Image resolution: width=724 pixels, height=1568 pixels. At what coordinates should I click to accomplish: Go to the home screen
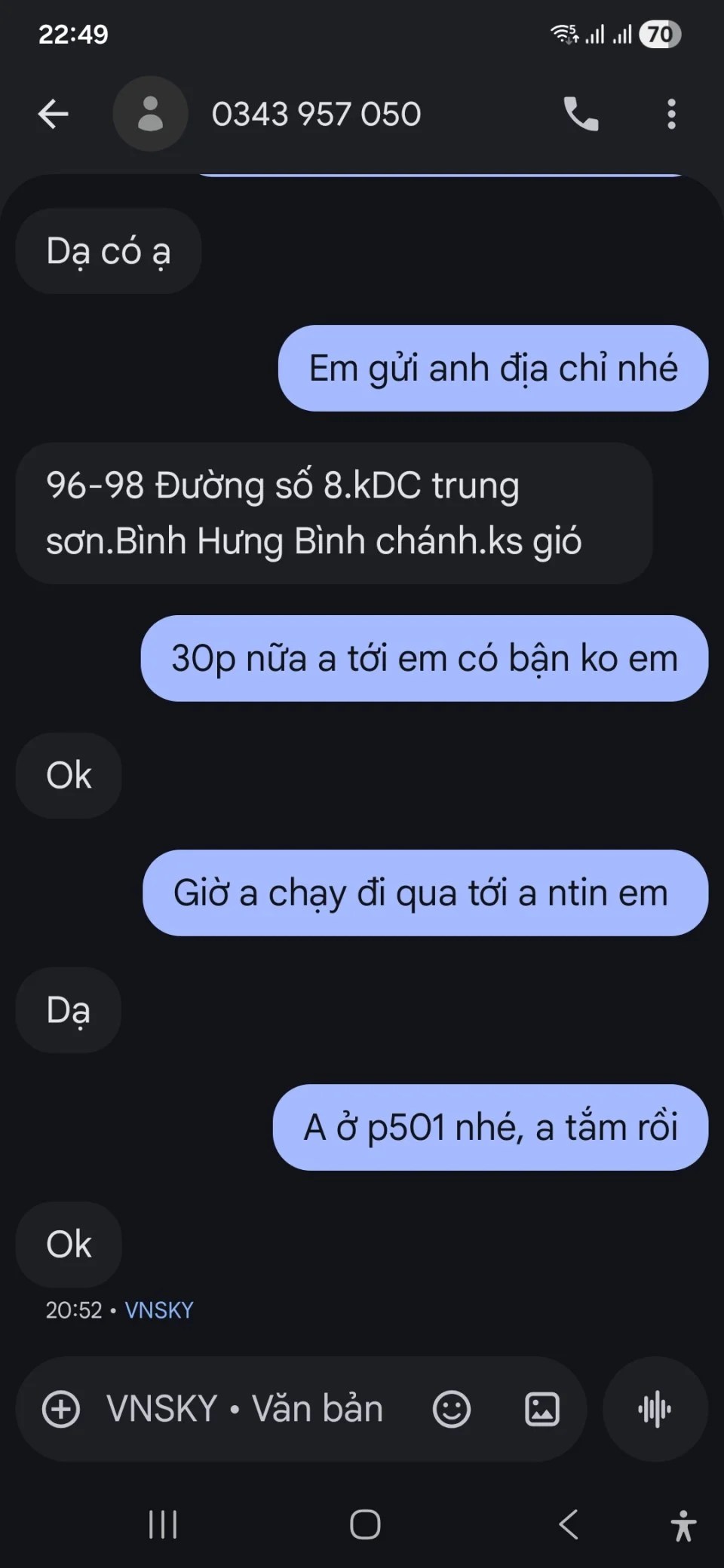pyautogui.click(x=365, y=1524)
